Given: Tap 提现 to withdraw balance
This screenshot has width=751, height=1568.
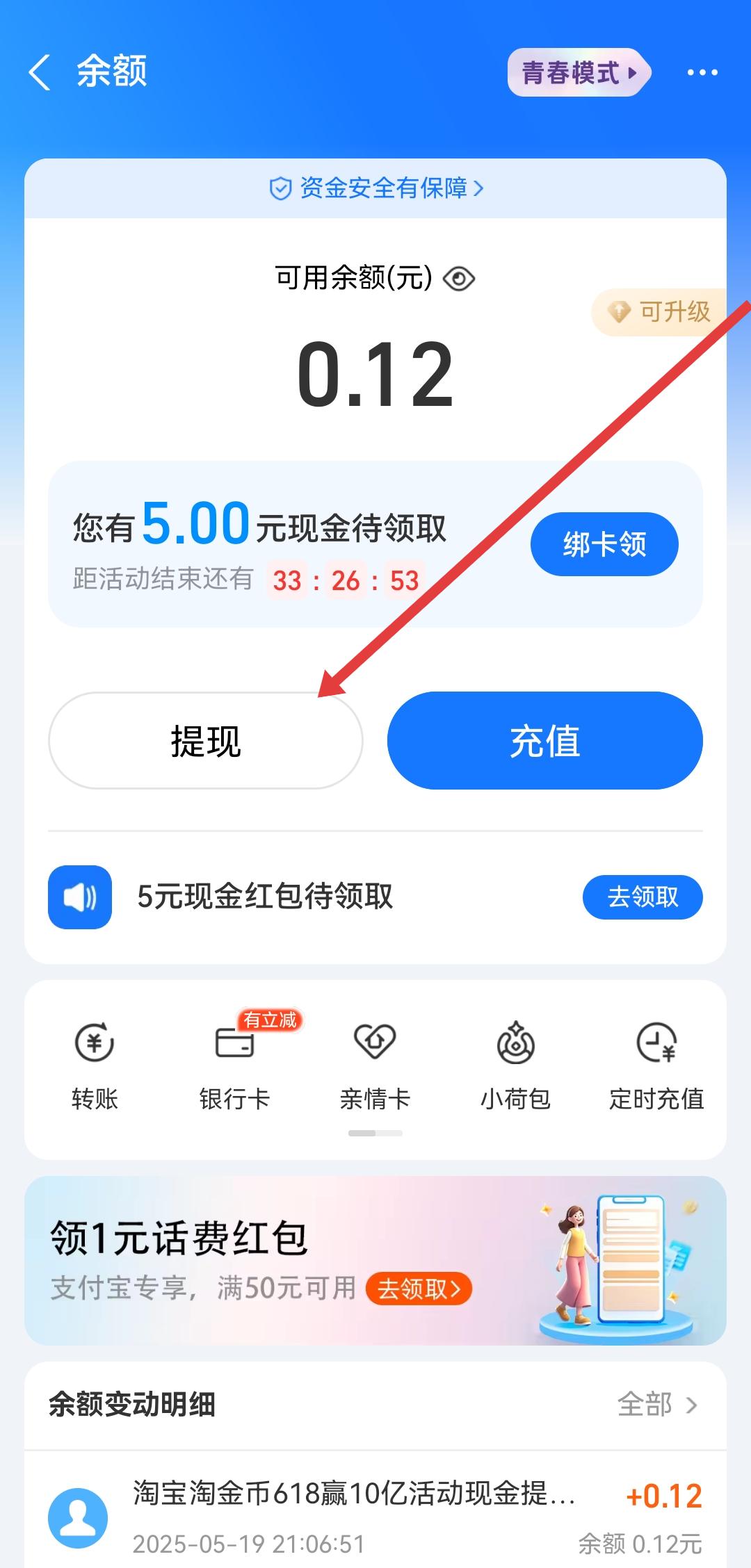Looking at the screenshot, I should 205,740.
